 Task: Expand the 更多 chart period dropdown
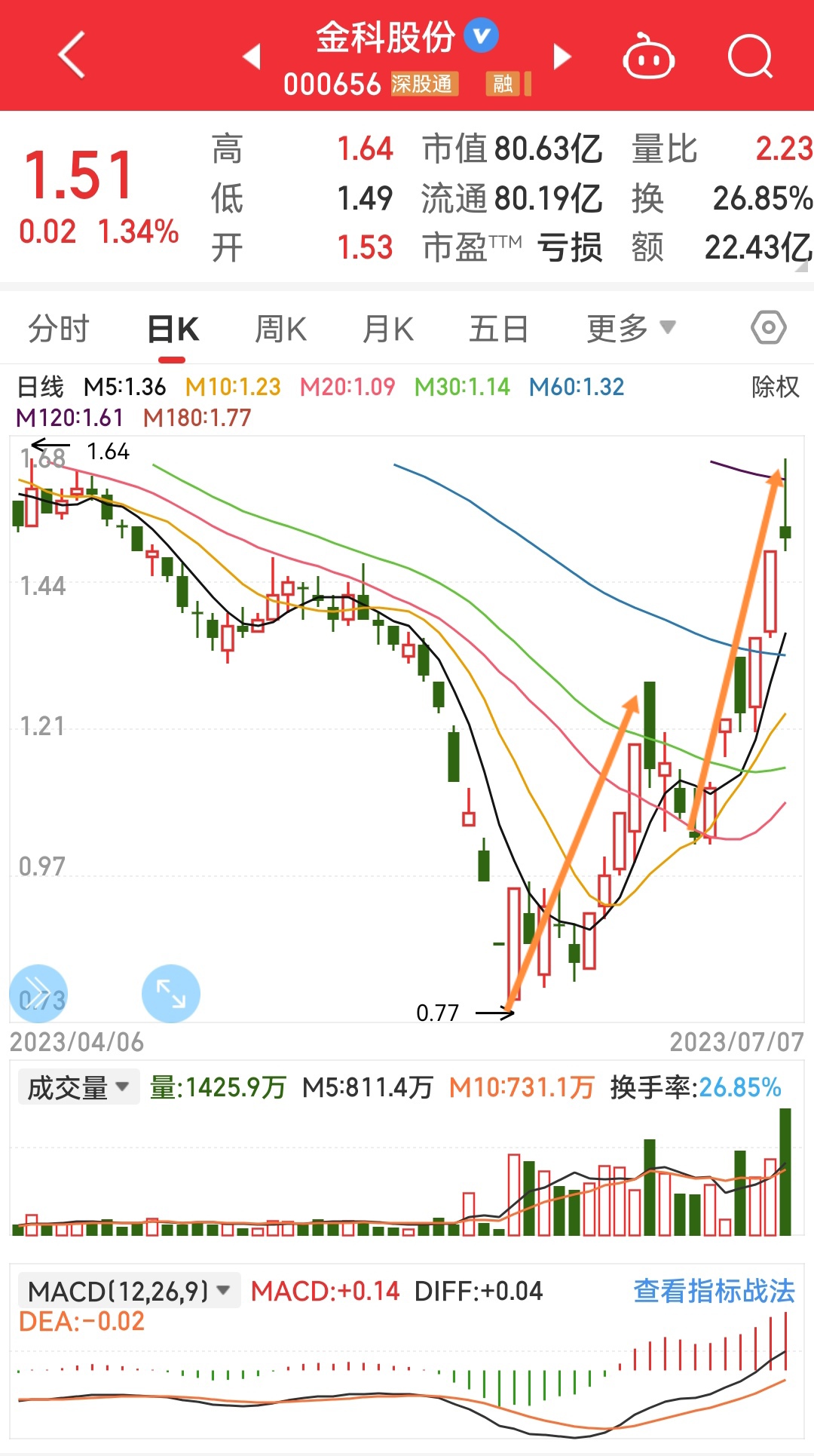click(630, 329)
